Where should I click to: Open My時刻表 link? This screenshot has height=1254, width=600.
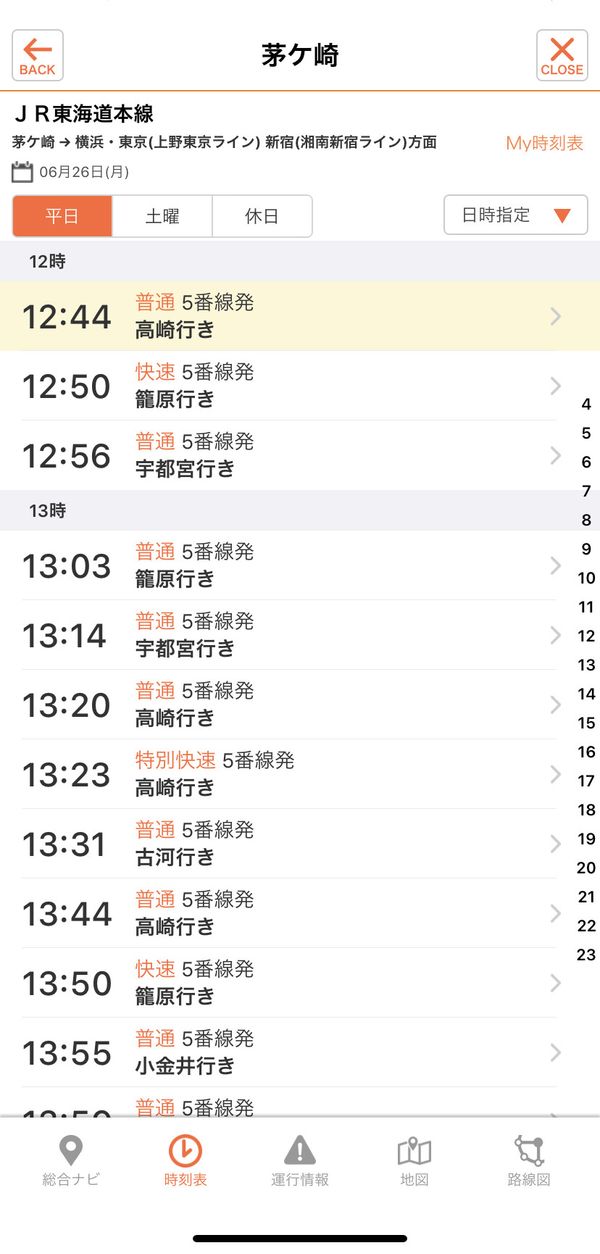(x=544, y=143)
